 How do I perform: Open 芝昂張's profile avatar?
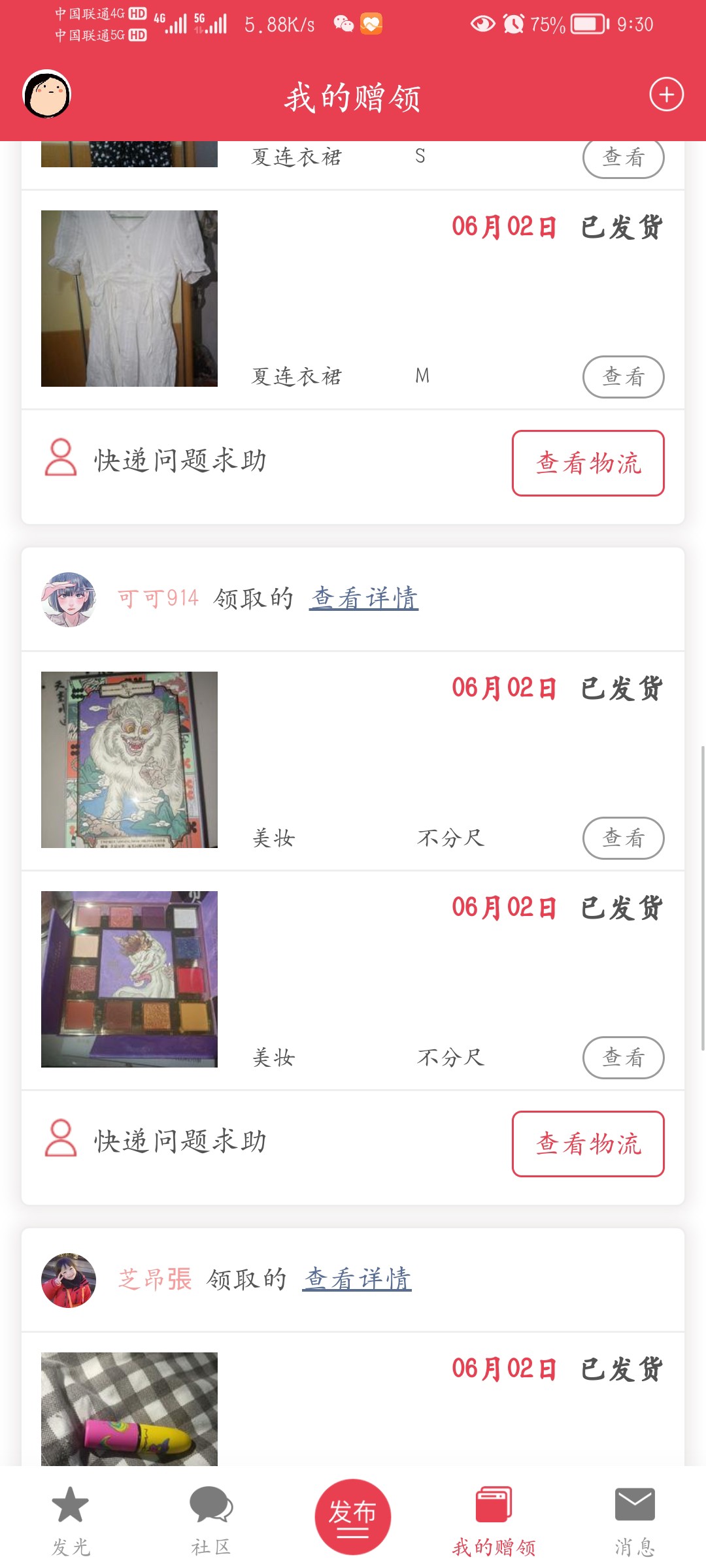coord(69,1280)
